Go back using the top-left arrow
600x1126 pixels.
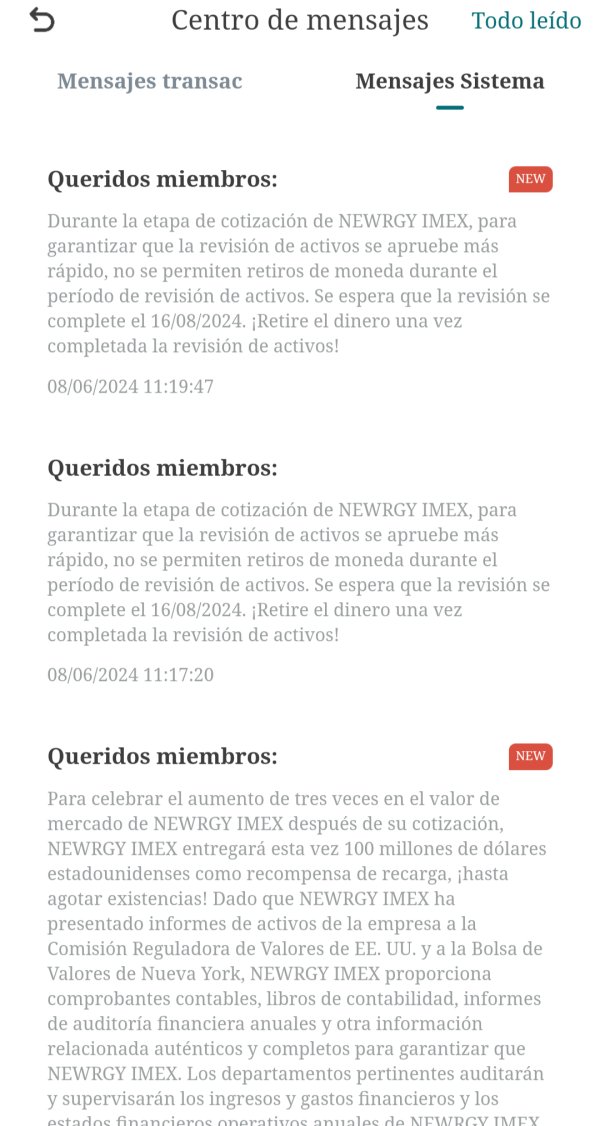pyautogui.click(x=42, y=20)
